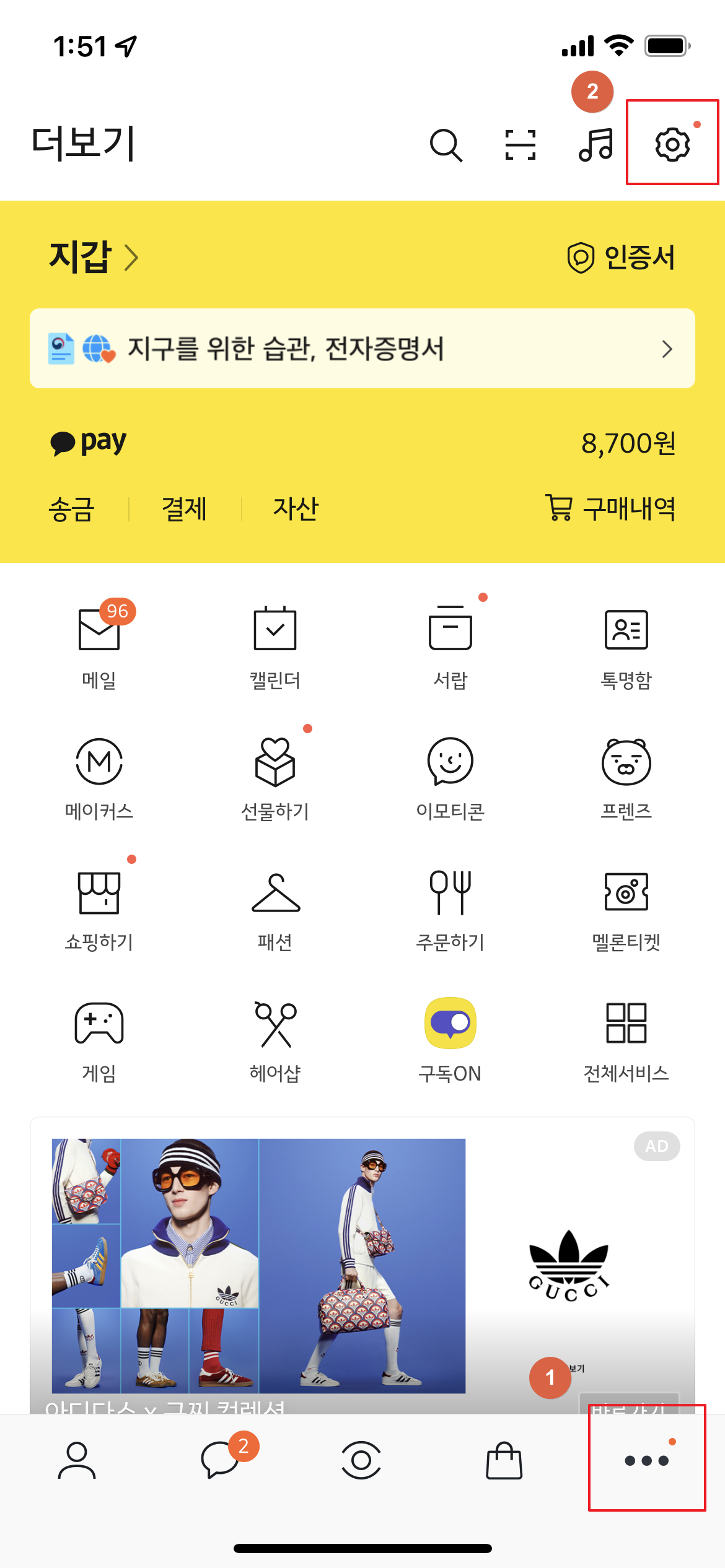Open the 전자증명서 banner
Screen dimensions: 725x1568
click(x=362, y=349)
